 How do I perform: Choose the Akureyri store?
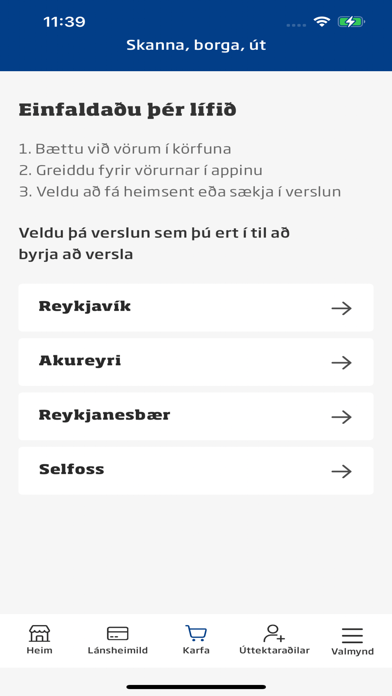click(x=196, y=362)
